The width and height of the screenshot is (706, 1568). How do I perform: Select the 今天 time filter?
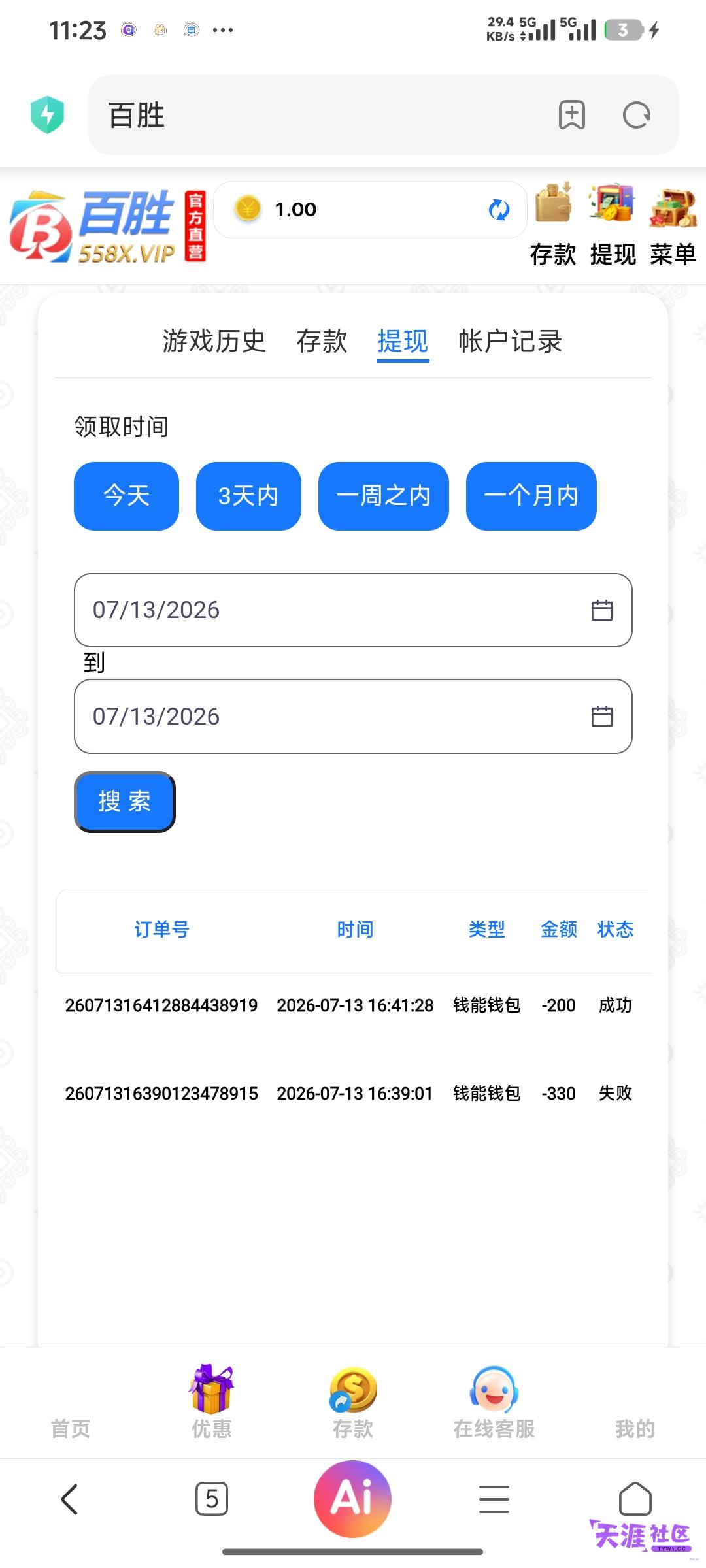point(126,496)
